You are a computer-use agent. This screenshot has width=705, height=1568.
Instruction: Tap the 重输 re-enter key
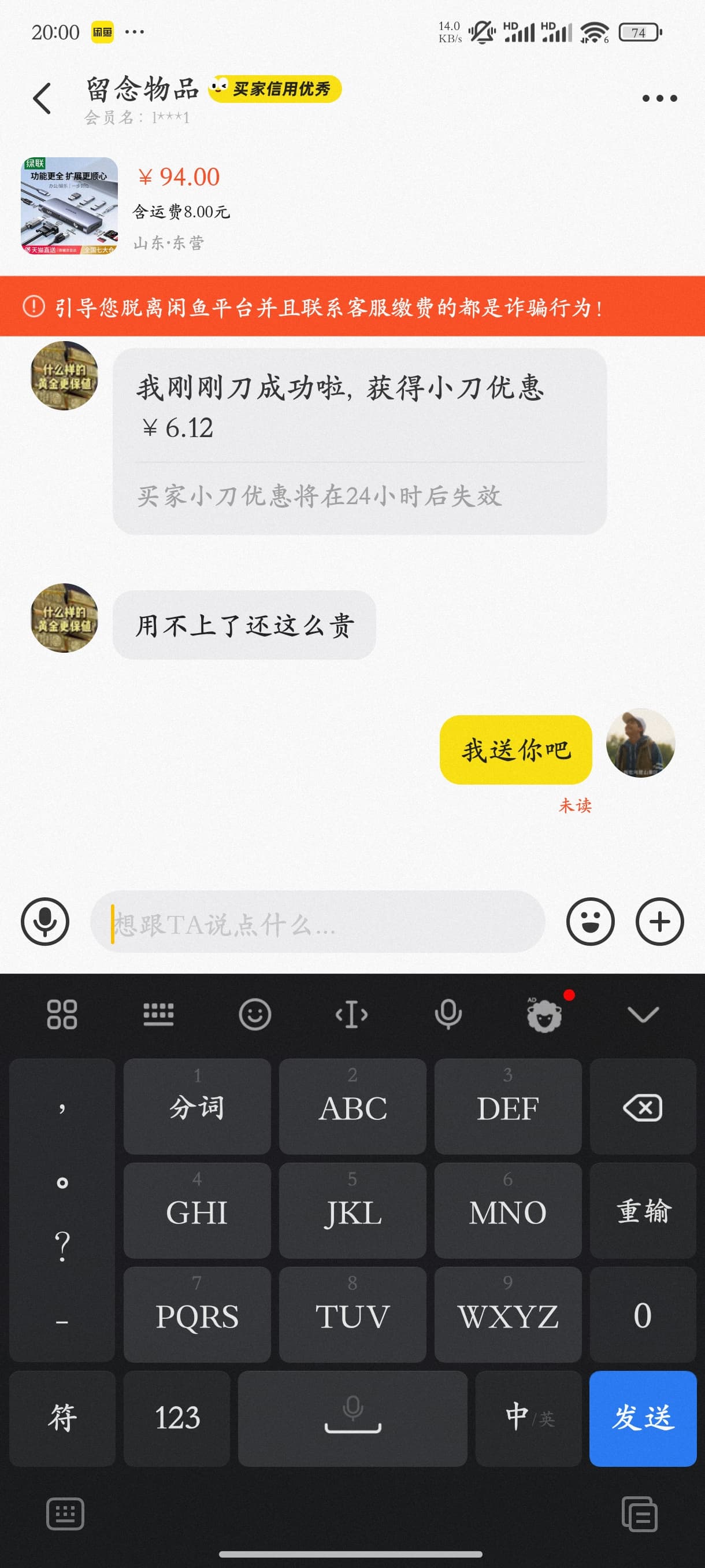pos(643,1211)
